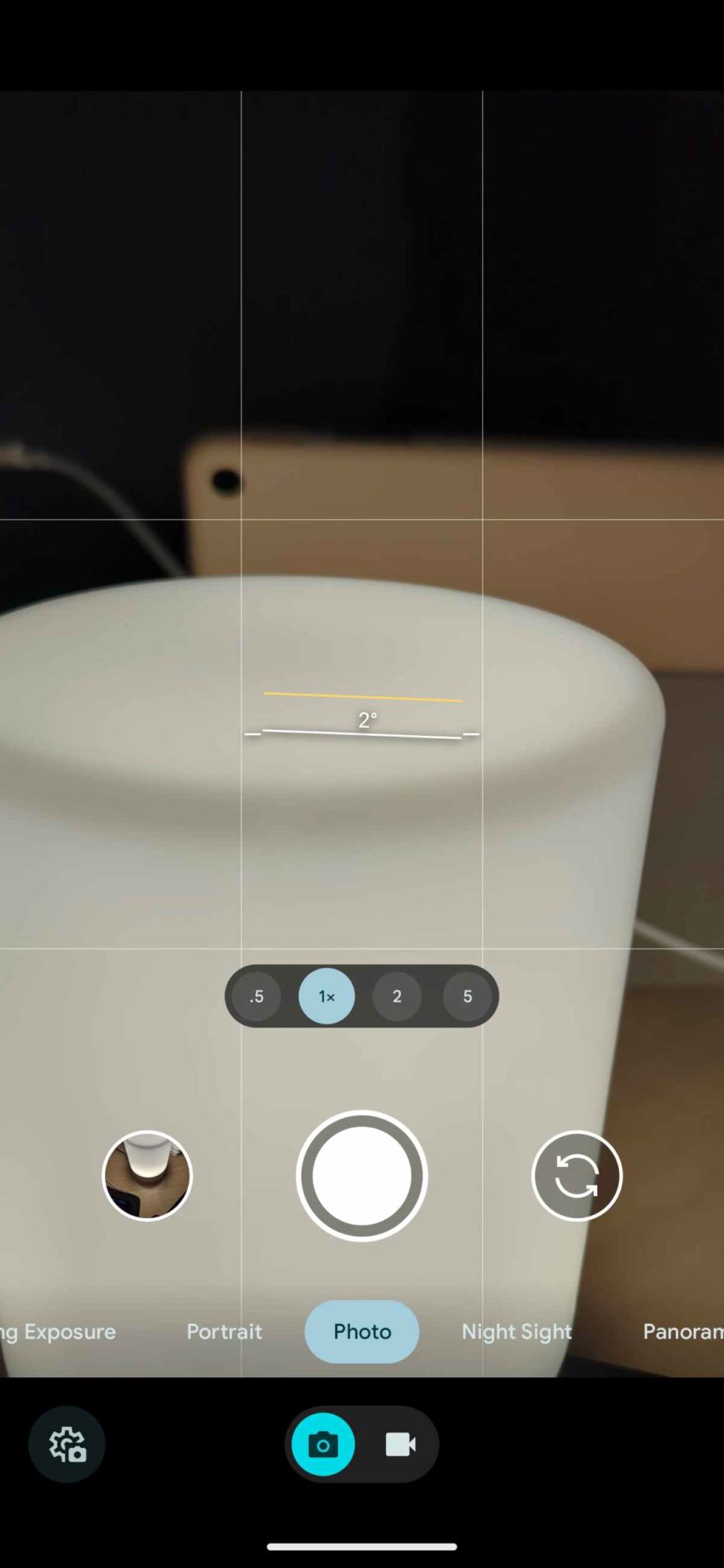Switch to Panorama mode
Image resolution: width=724 pixels, height=1568 pixels.
682,1331
